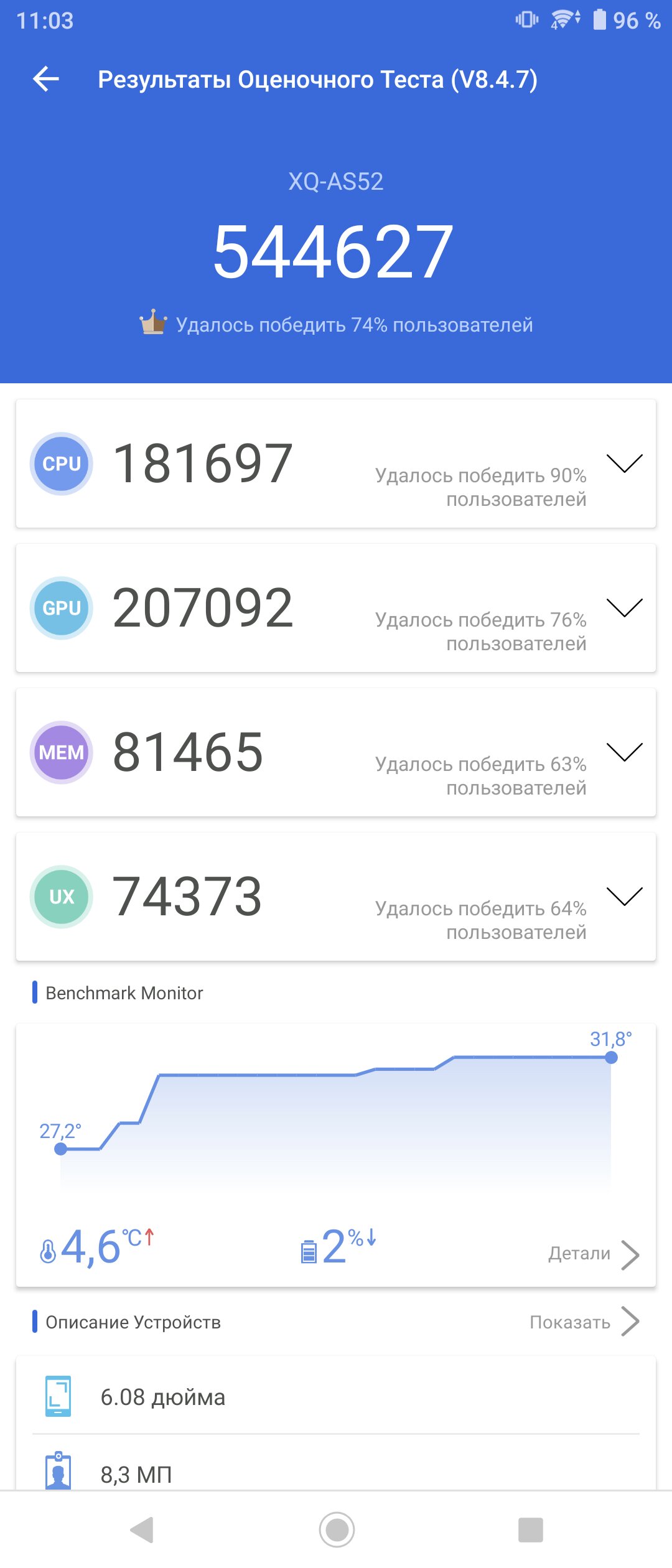Tap the system back navigation button
This screenshot has width=672, height=1568.
click(x=142, y=1530)
